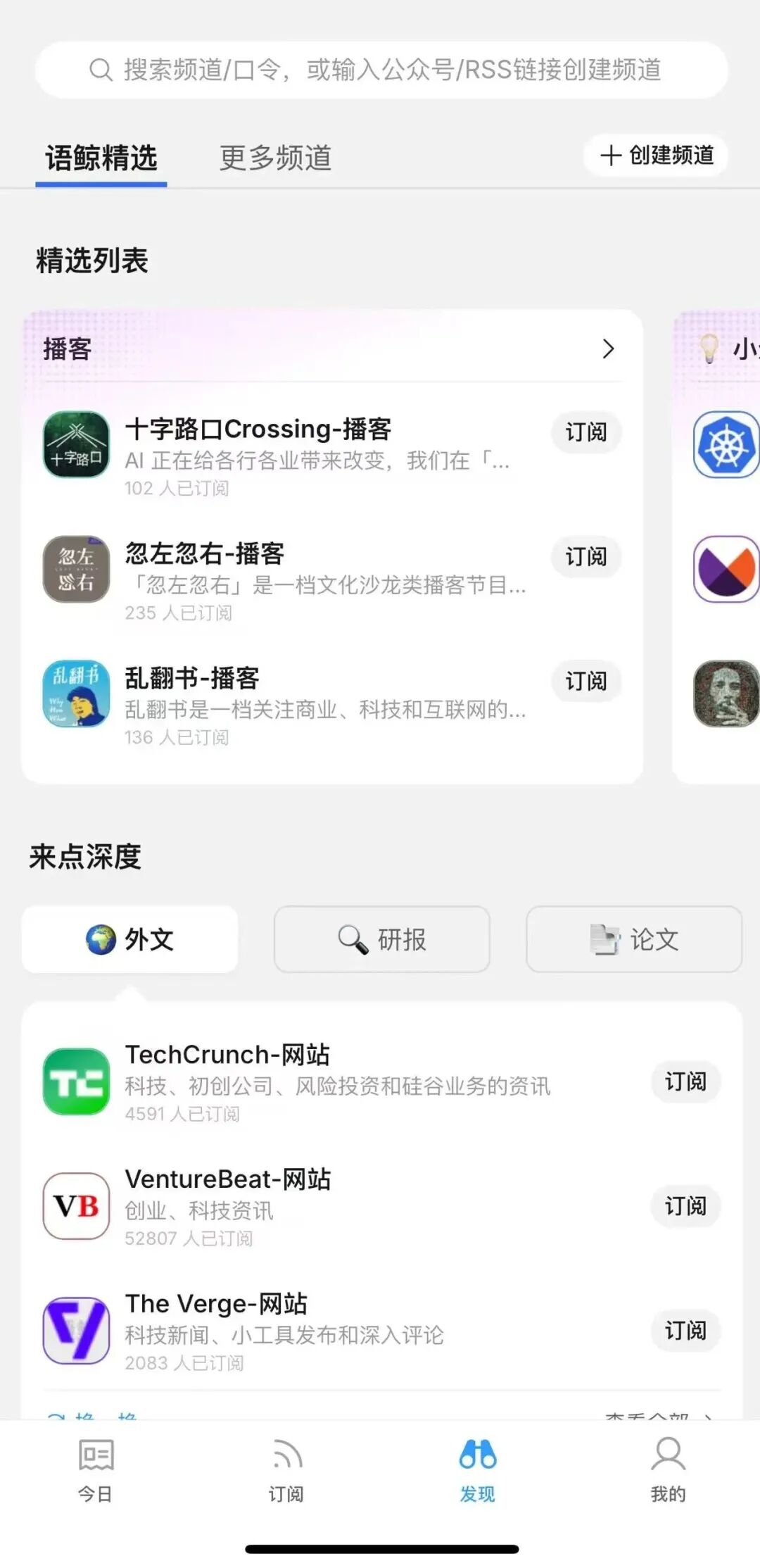The height and width of the screenshot is (1568, 760).
Task: Tap the 今日 icon in bottom navigation
Action: 95,1461
